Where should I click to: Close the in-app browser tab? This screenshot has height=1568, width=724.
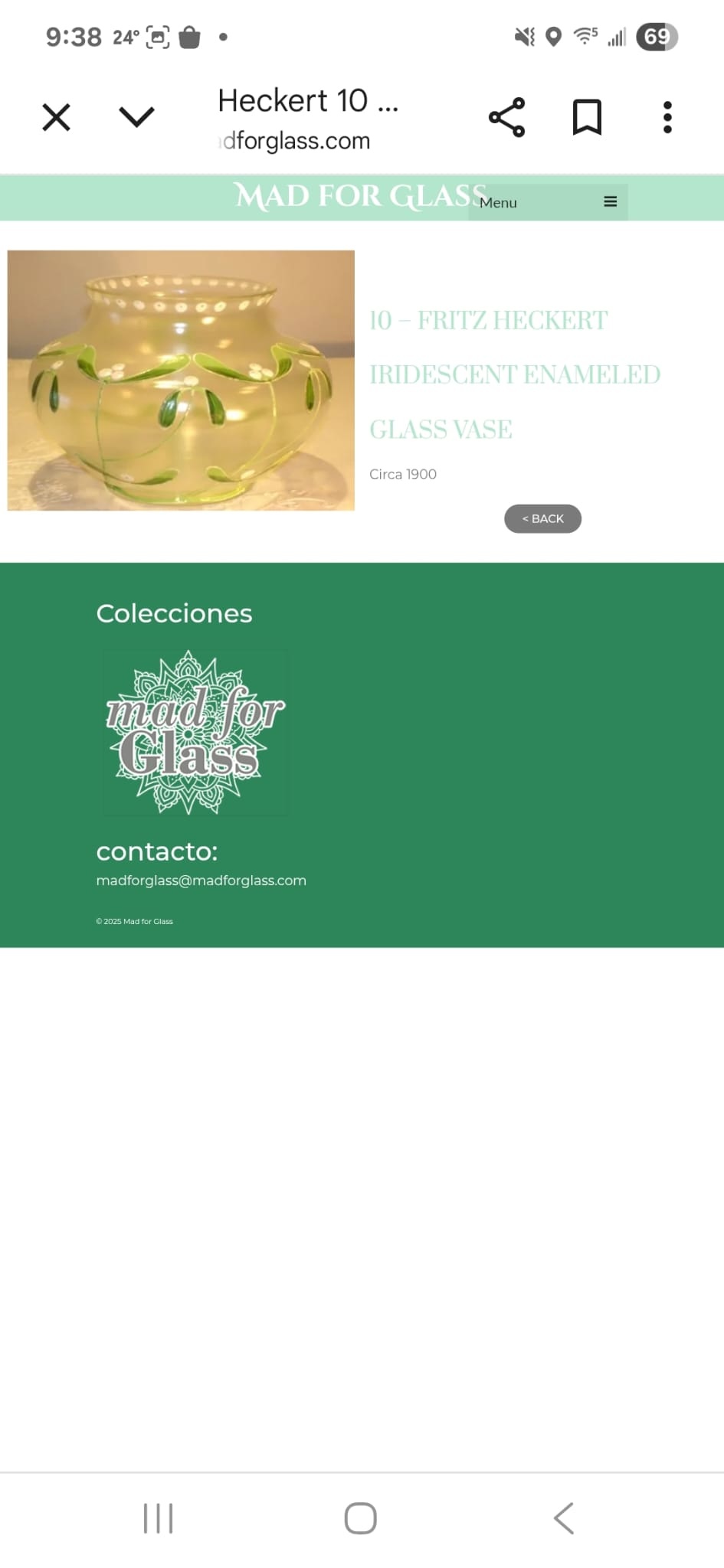tap(56, 117)
